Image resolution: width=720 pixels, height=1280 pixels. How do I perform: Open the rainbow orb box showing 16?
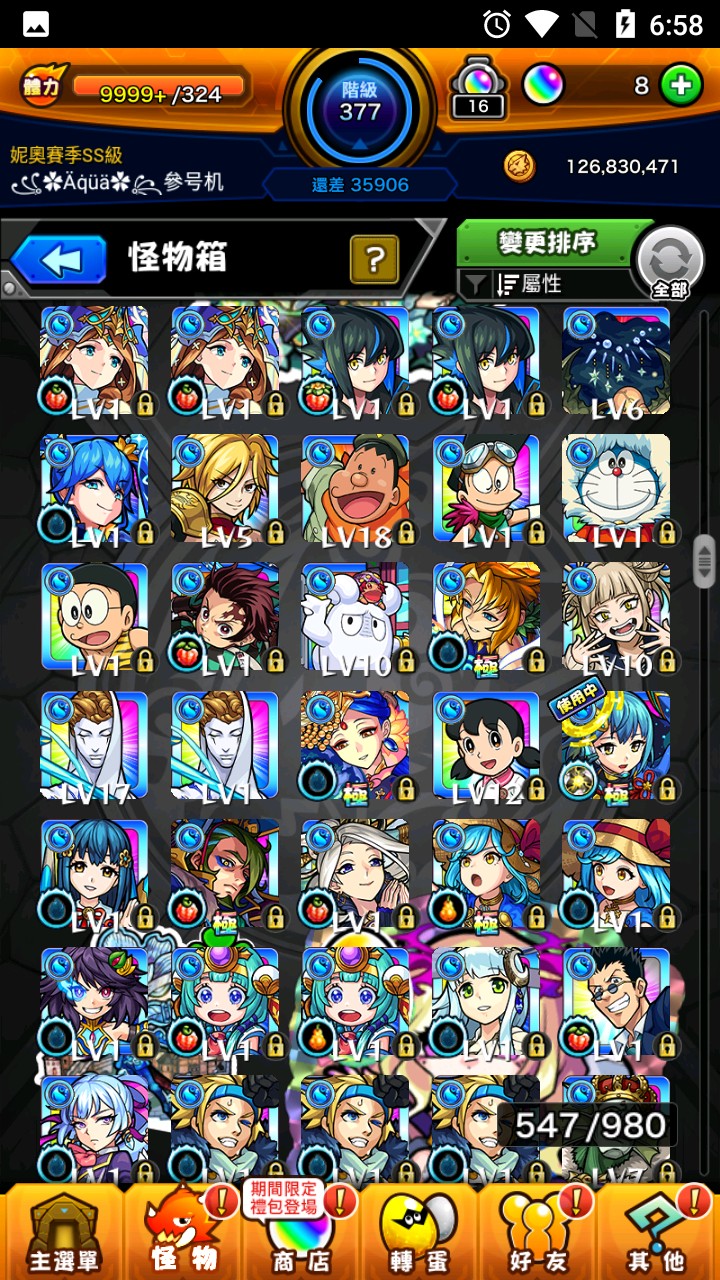pyautogui.click(x=478, y=86)
